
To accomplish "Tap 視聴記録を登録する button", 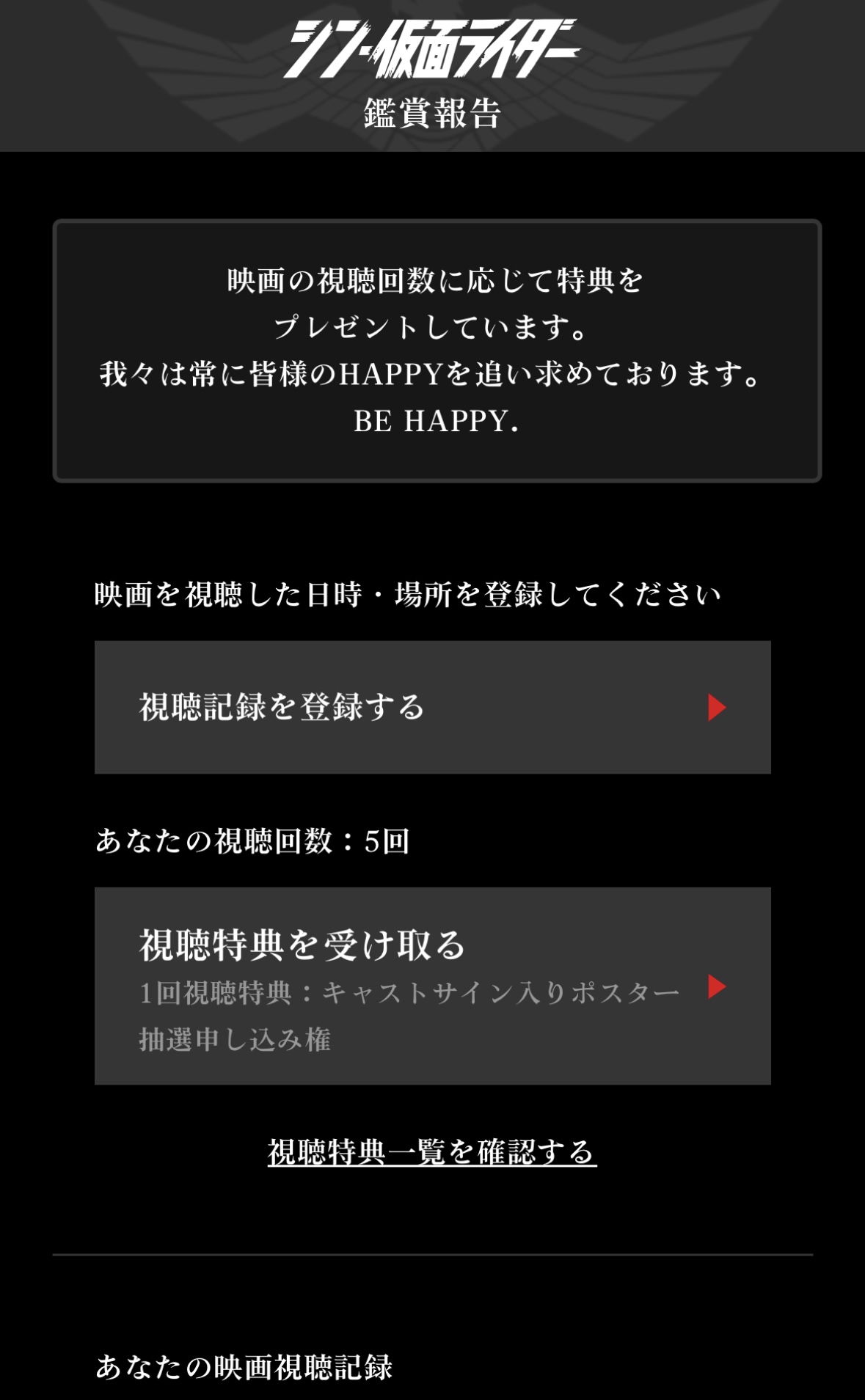I will click(432, 707).
